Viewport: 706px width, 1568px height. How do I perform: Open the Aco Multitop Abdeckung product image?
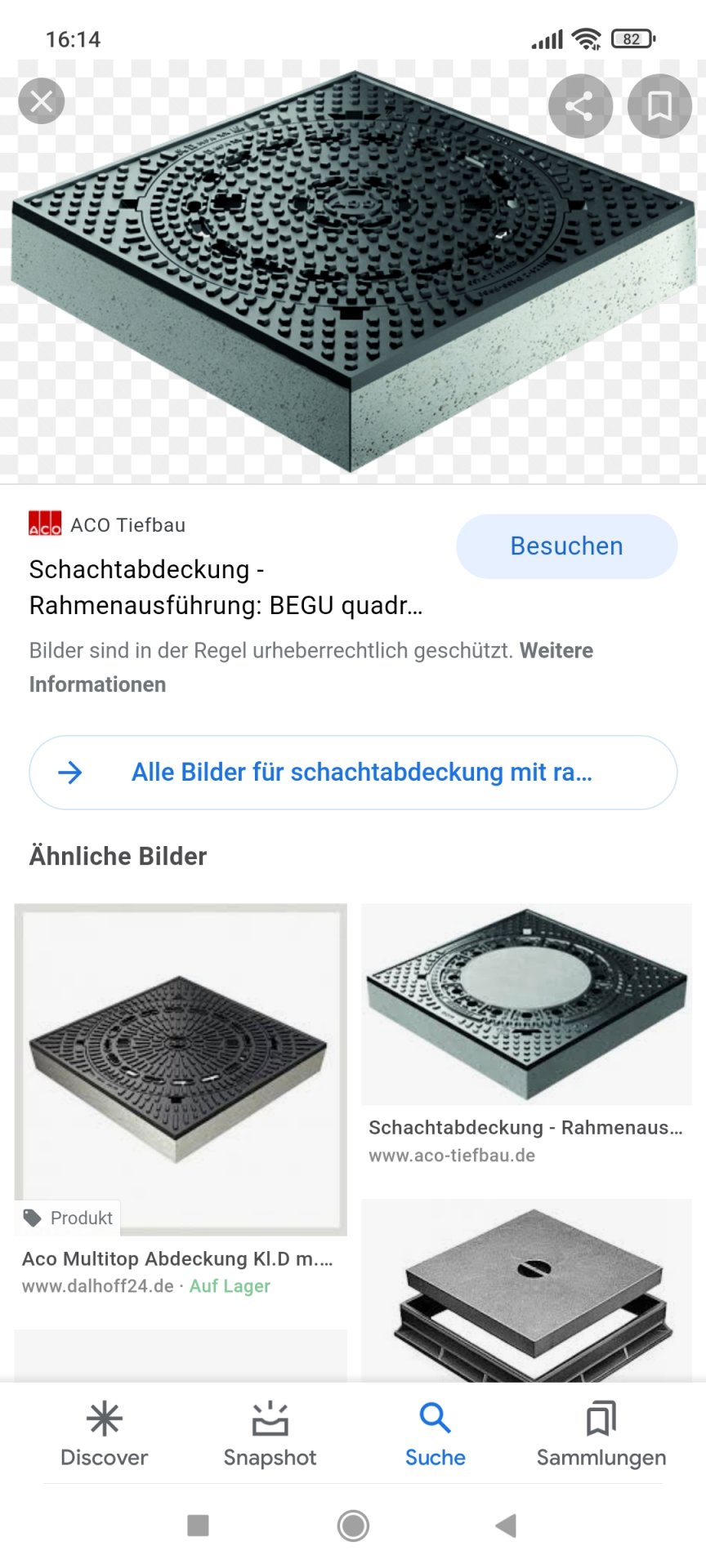(x=181, y=1068)
